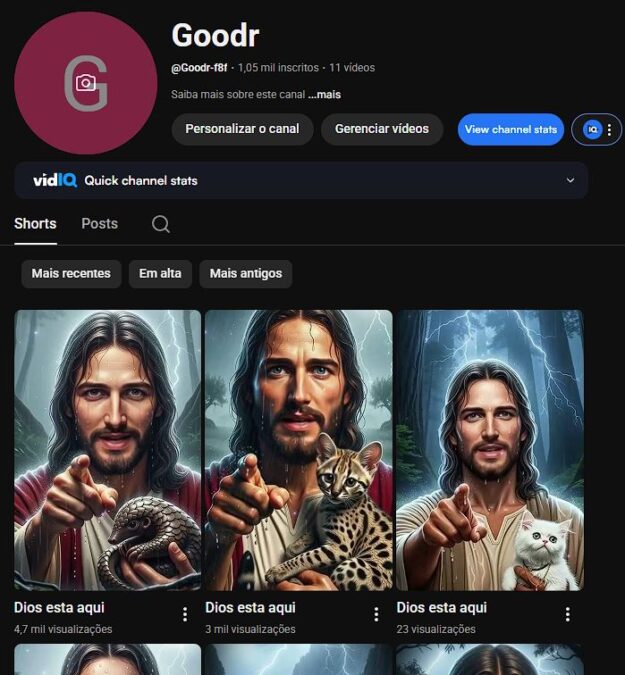Open the short with 3 mil visualizações
Image resolution: width=625 pixels, height=675 pixels.
coord(298,450)
